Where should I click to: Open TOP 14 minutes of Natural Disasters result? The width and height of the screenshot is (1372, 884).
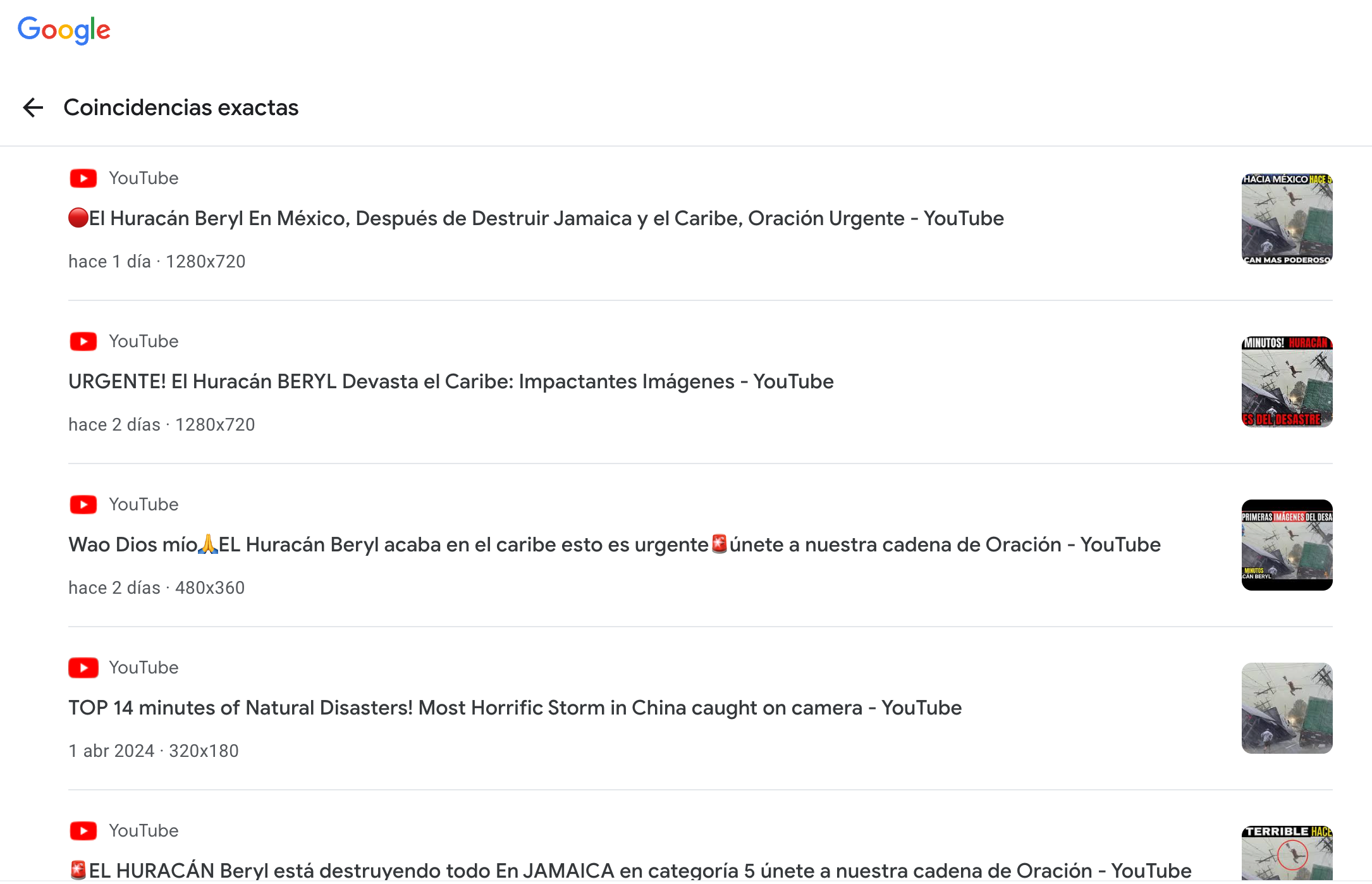(515, 708)
